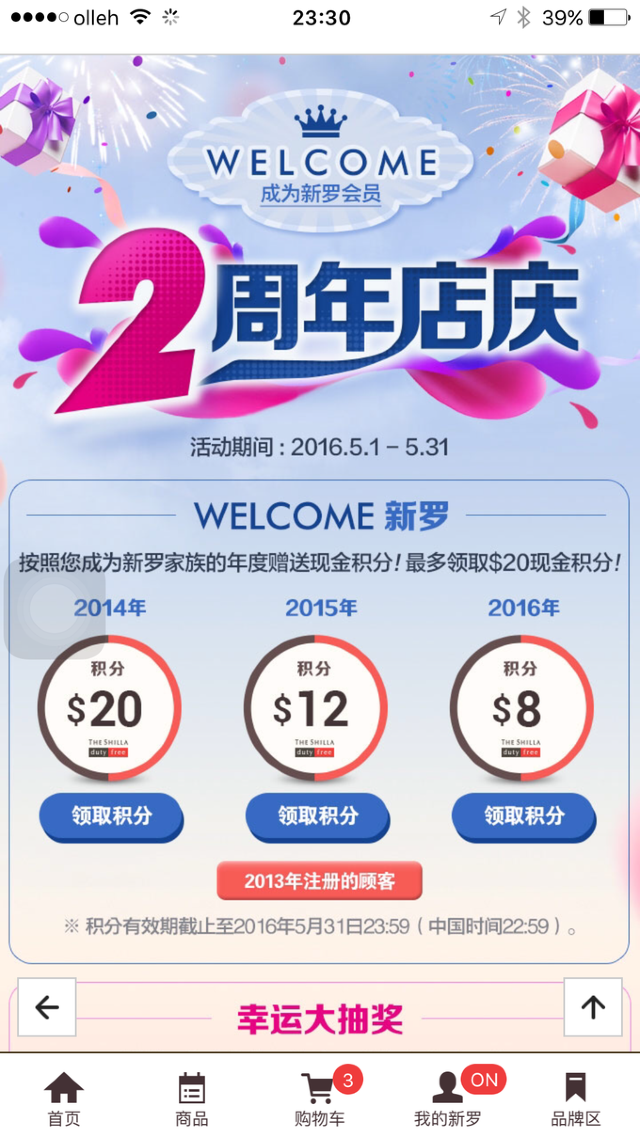Tap the 2013年注册的顾客 button
The image size is (640, 1137).
[319, 881]
